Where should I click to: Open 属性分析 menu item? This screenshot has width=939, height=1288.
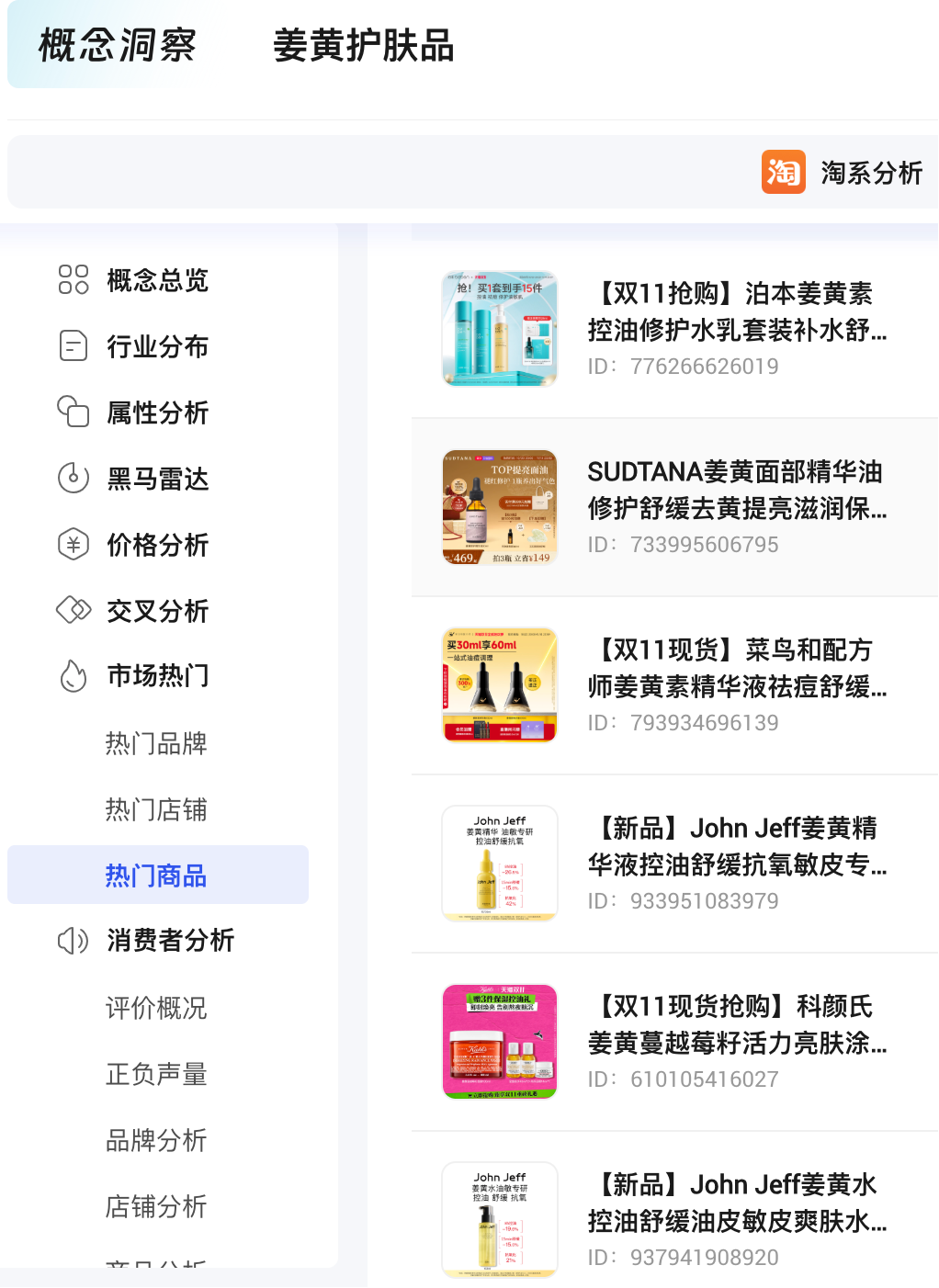pyautogui.click(x=157, y=412)
